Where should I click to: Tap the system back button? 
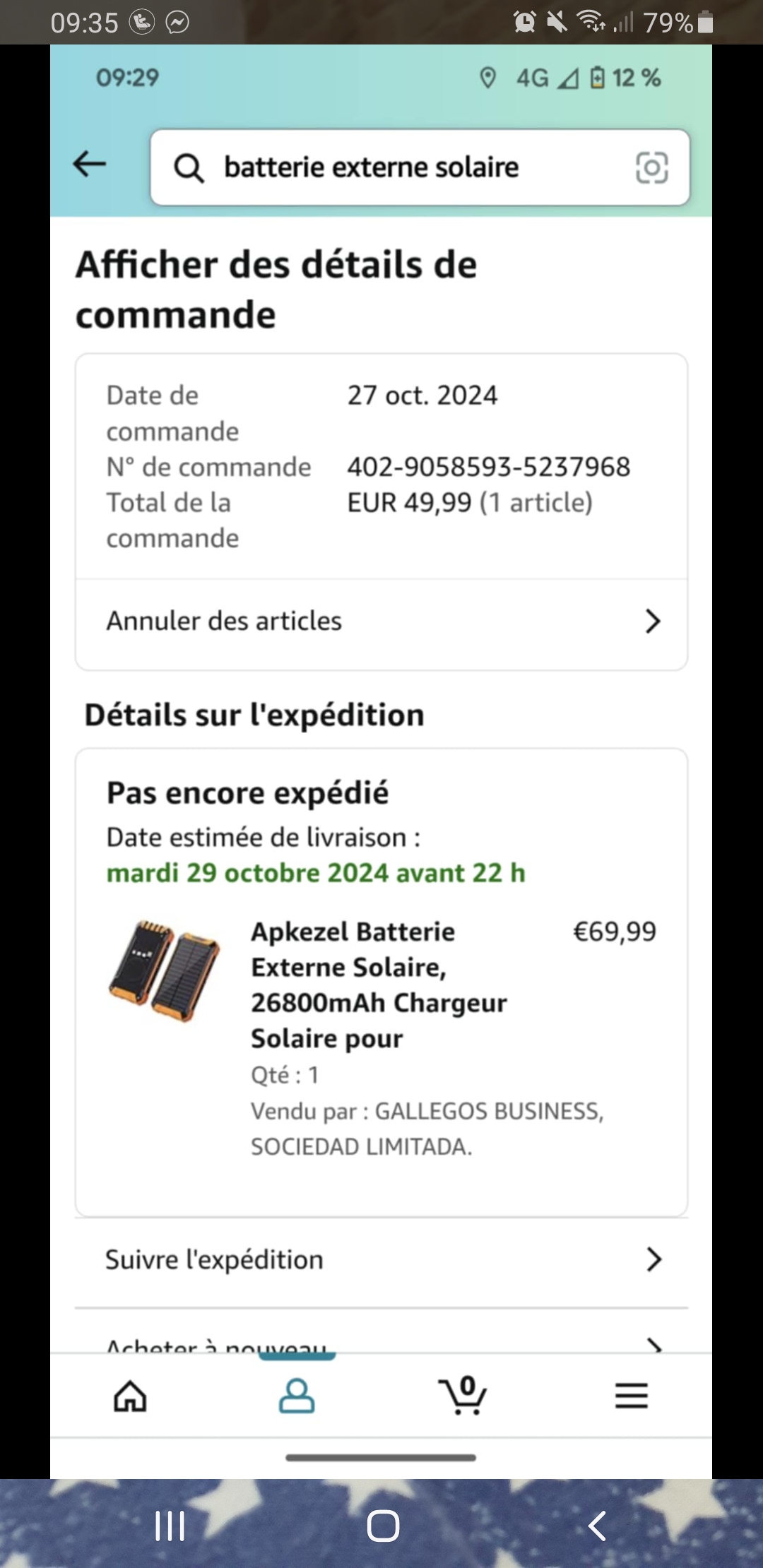(597, 1526)
